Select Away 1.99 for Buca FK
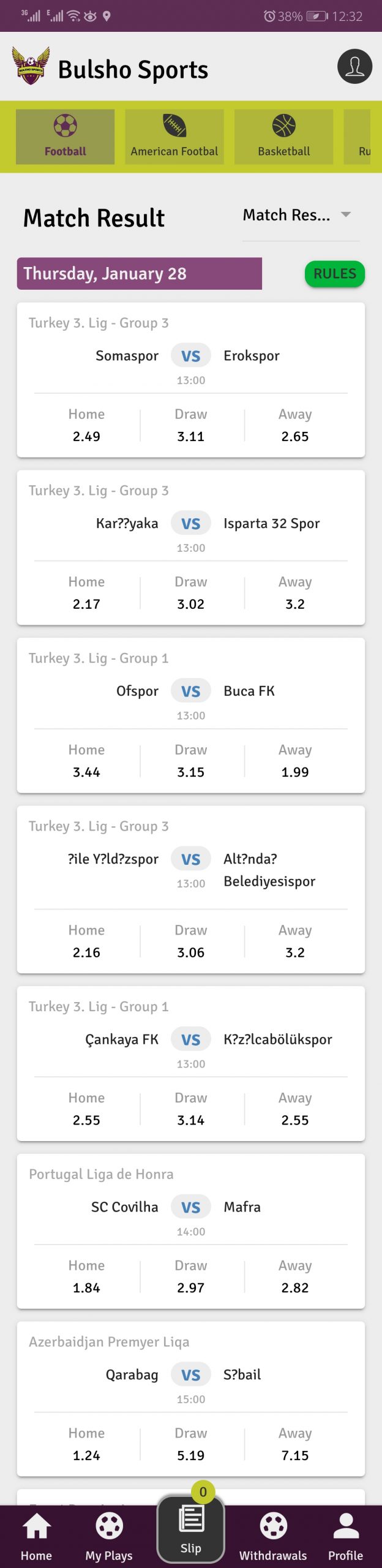 (x=295, y=763)
